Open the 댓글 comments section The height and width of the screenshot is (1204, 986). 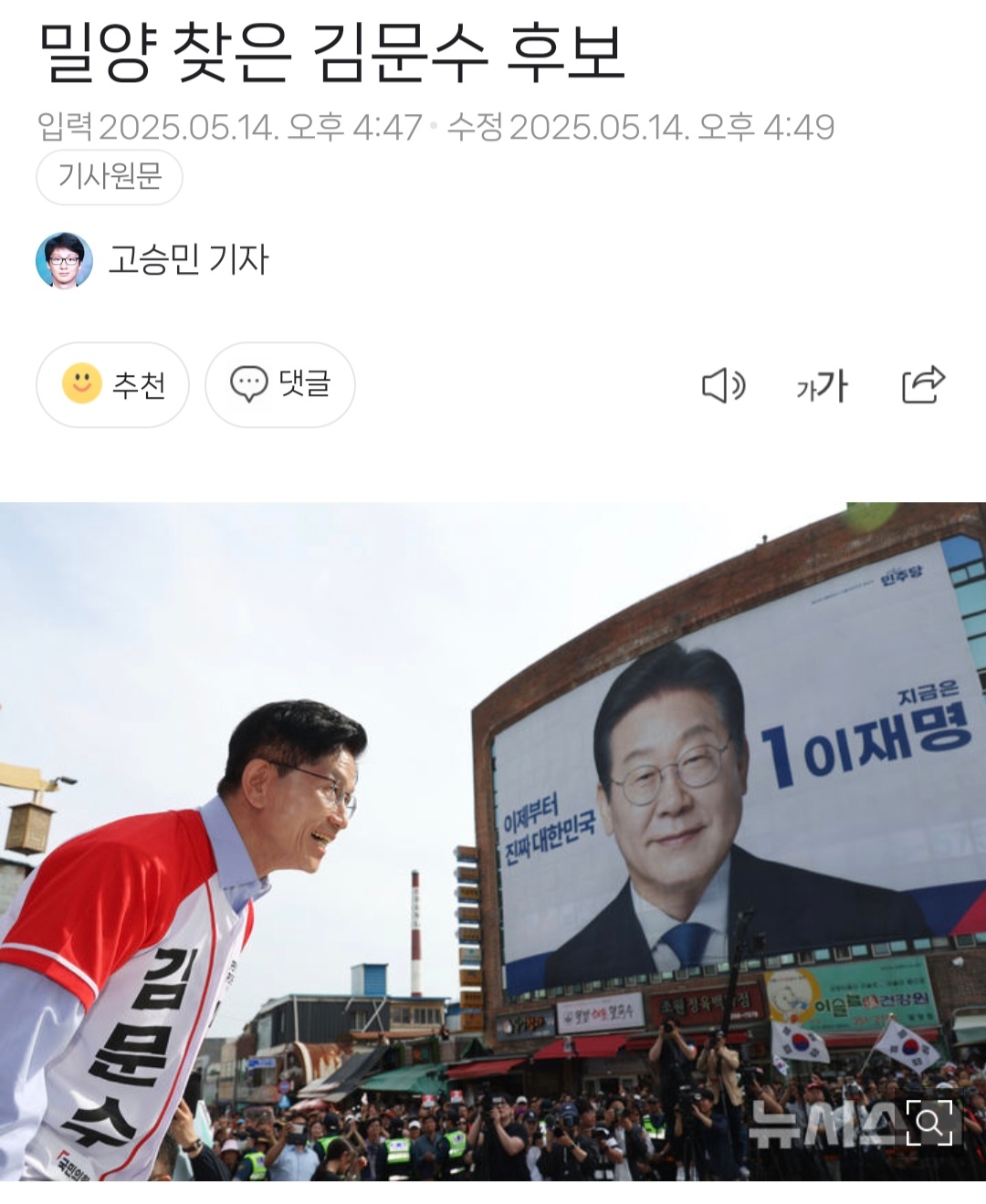pos(280,385)
